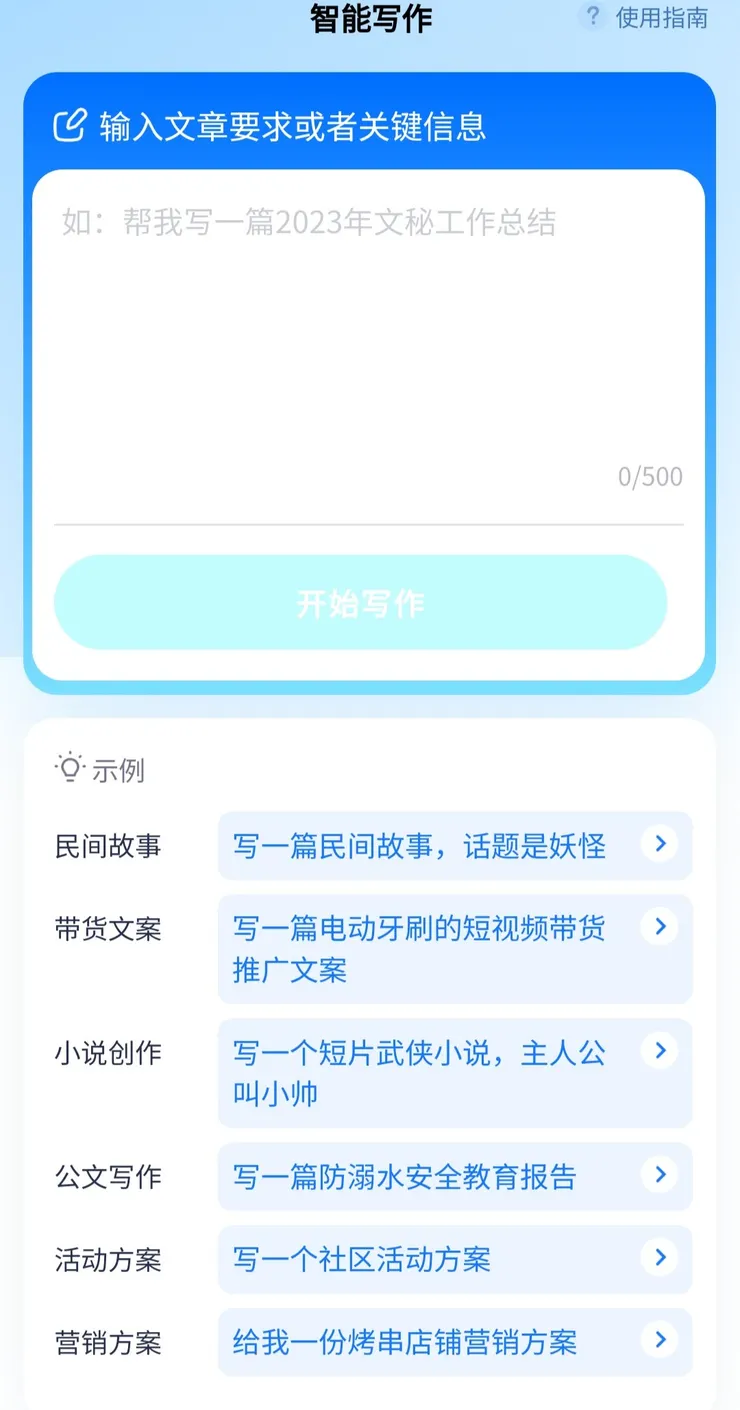Open the 带货文案 example via its arrow icon
The image size is (740, 1410).
659,926
